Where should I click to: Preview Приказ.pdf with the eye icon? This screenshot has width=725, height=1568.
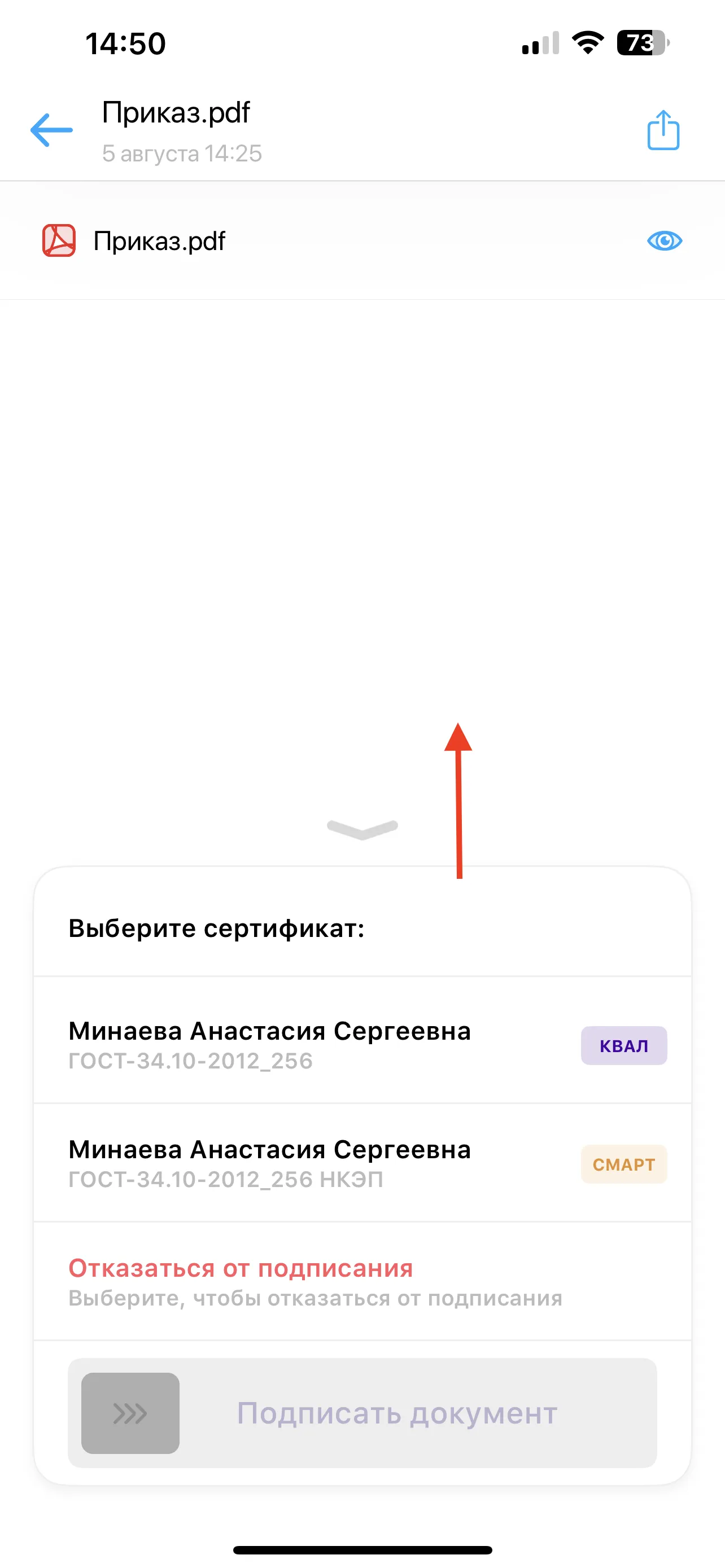click(x=664, y=241)
